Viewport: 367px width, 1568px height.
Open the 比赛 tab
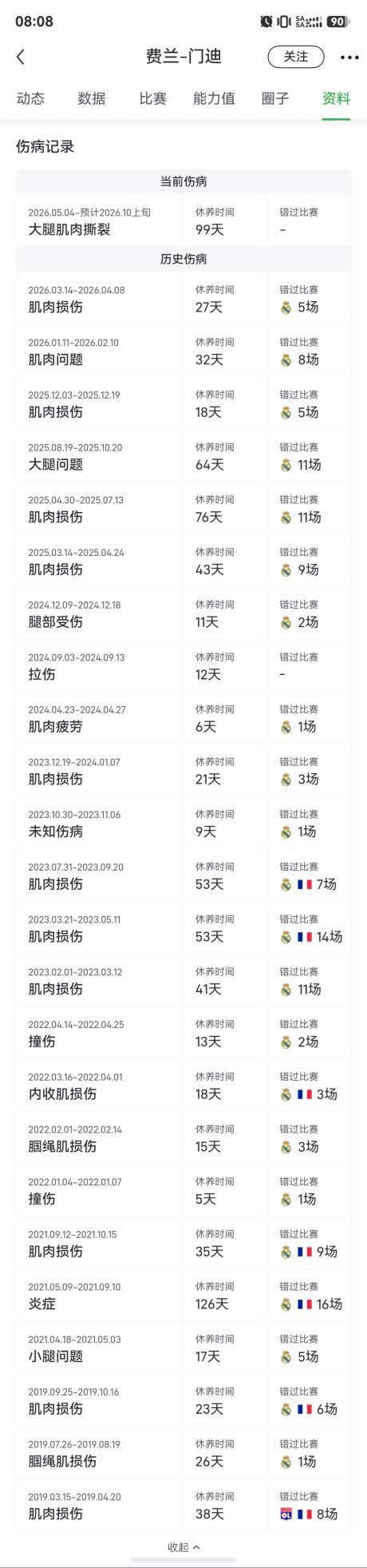153,98
